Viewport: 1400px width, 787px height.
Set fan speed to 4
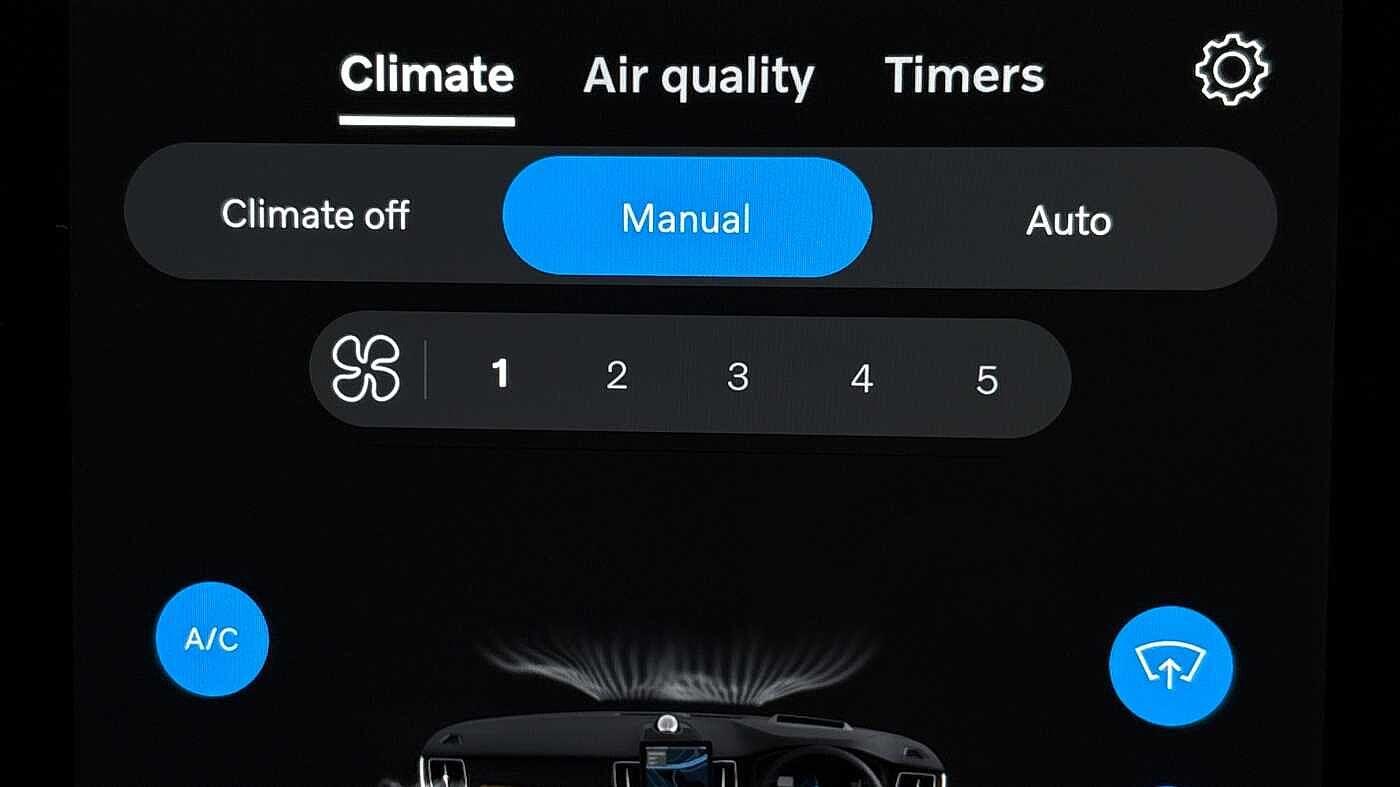pos(861,379)
